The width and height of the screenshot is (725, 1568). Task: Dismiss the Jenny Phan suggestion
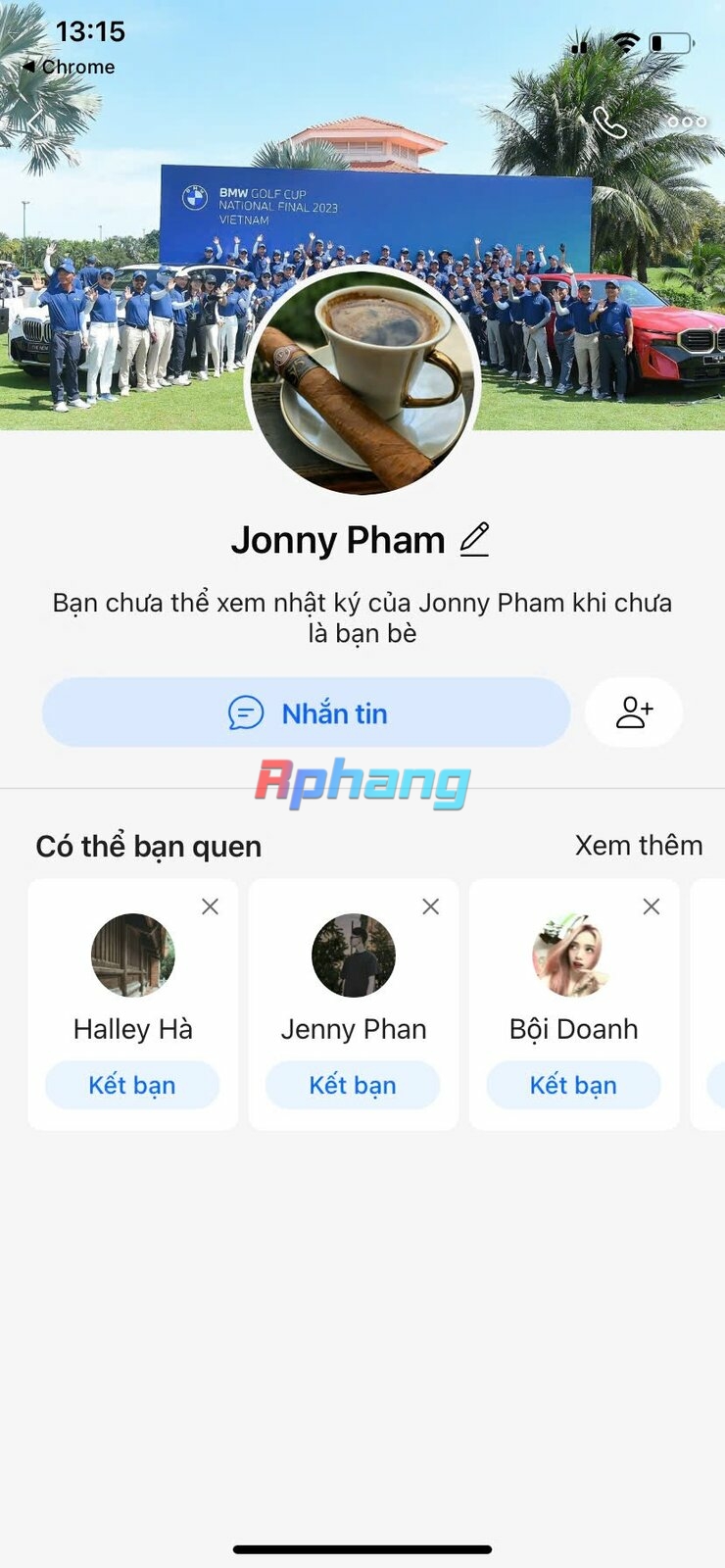(430, 906)
